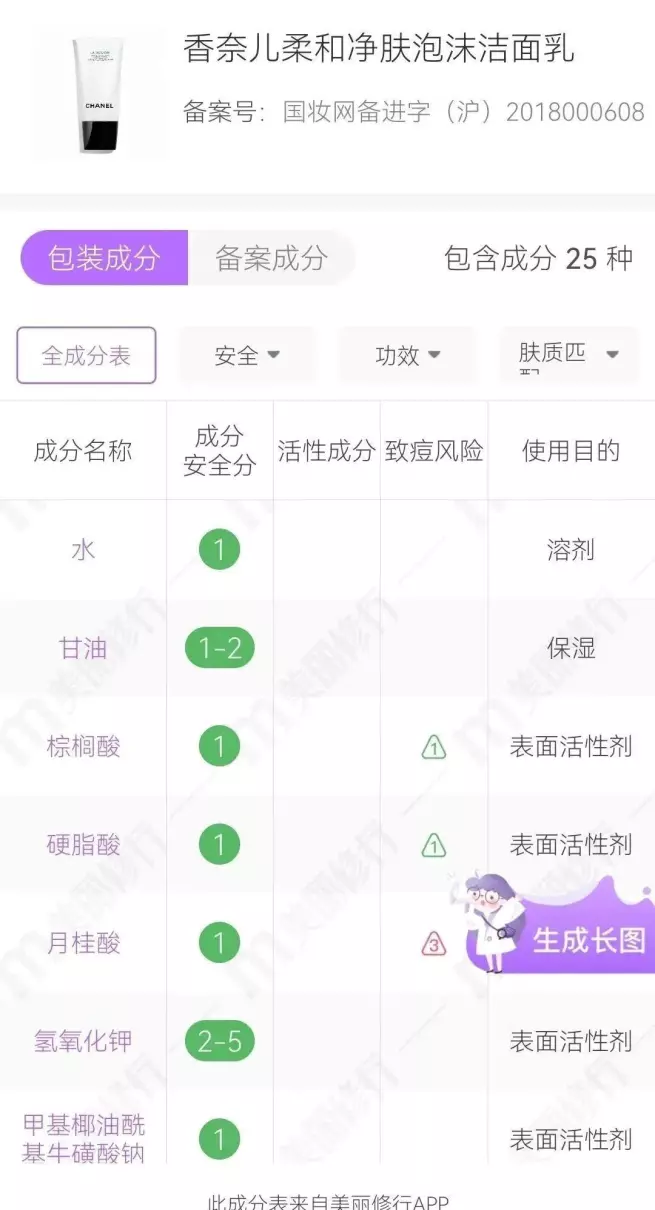View the 月桂酸 ingredient page

tap(83, 942)
